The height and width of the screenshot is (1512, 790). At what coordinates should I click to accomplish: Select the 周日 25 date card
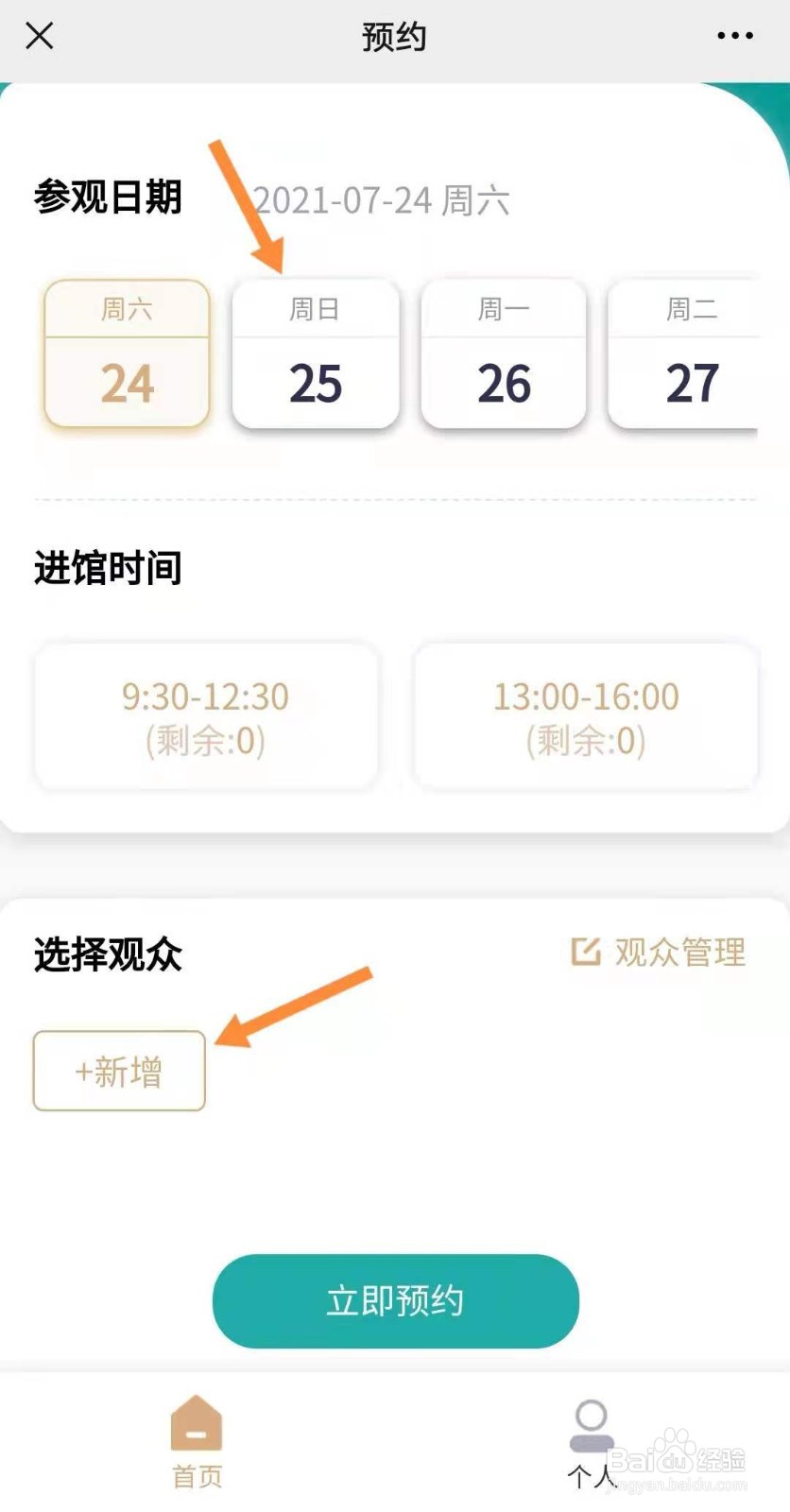click(315, 354)
